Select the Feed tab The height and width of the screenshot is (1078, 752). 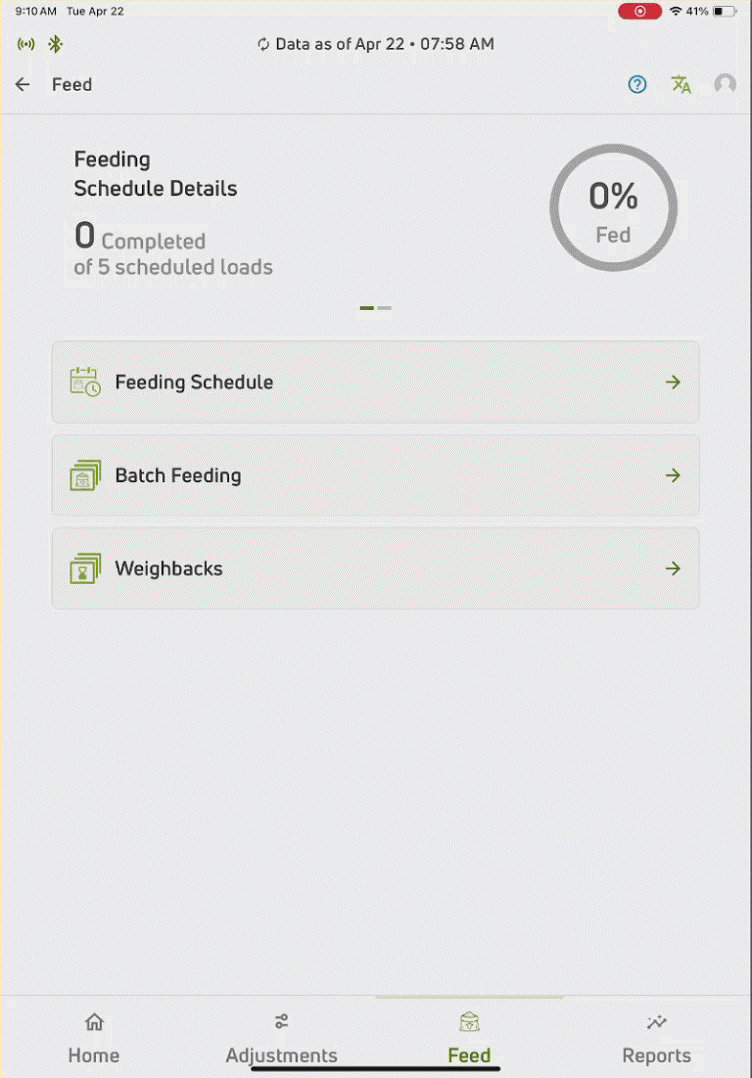(469, 1038)
